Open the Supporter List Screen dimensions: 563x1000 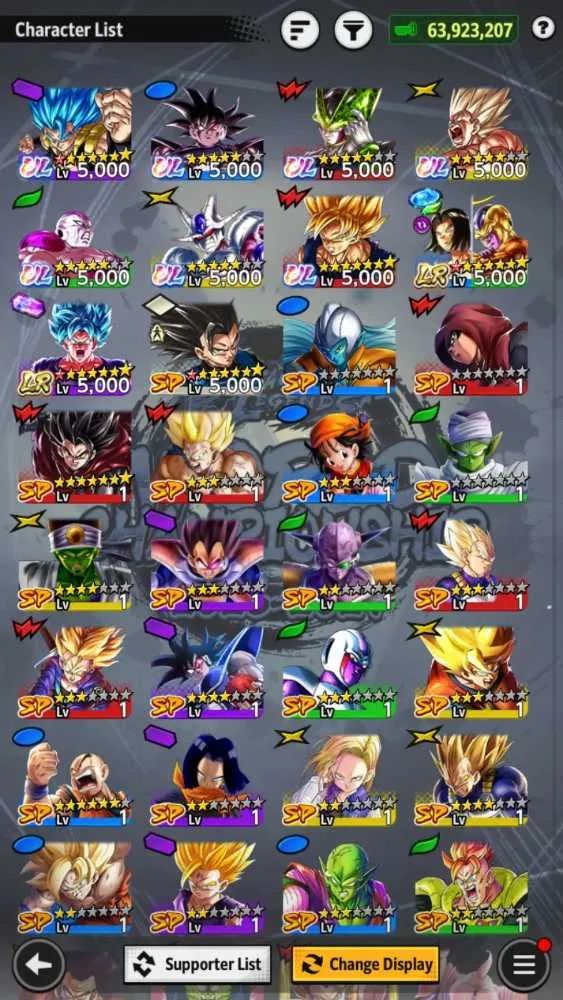pyautogui.click(x=197, y=964)
